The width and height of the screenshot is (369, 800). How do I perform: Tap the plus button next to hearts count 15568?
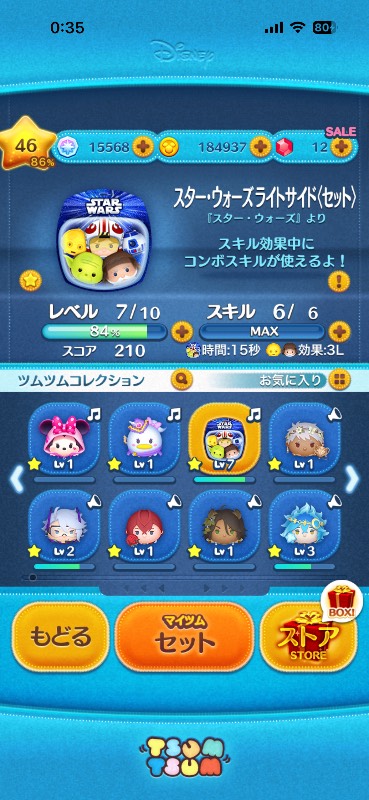pyautogui.click(x=143, y=147)
